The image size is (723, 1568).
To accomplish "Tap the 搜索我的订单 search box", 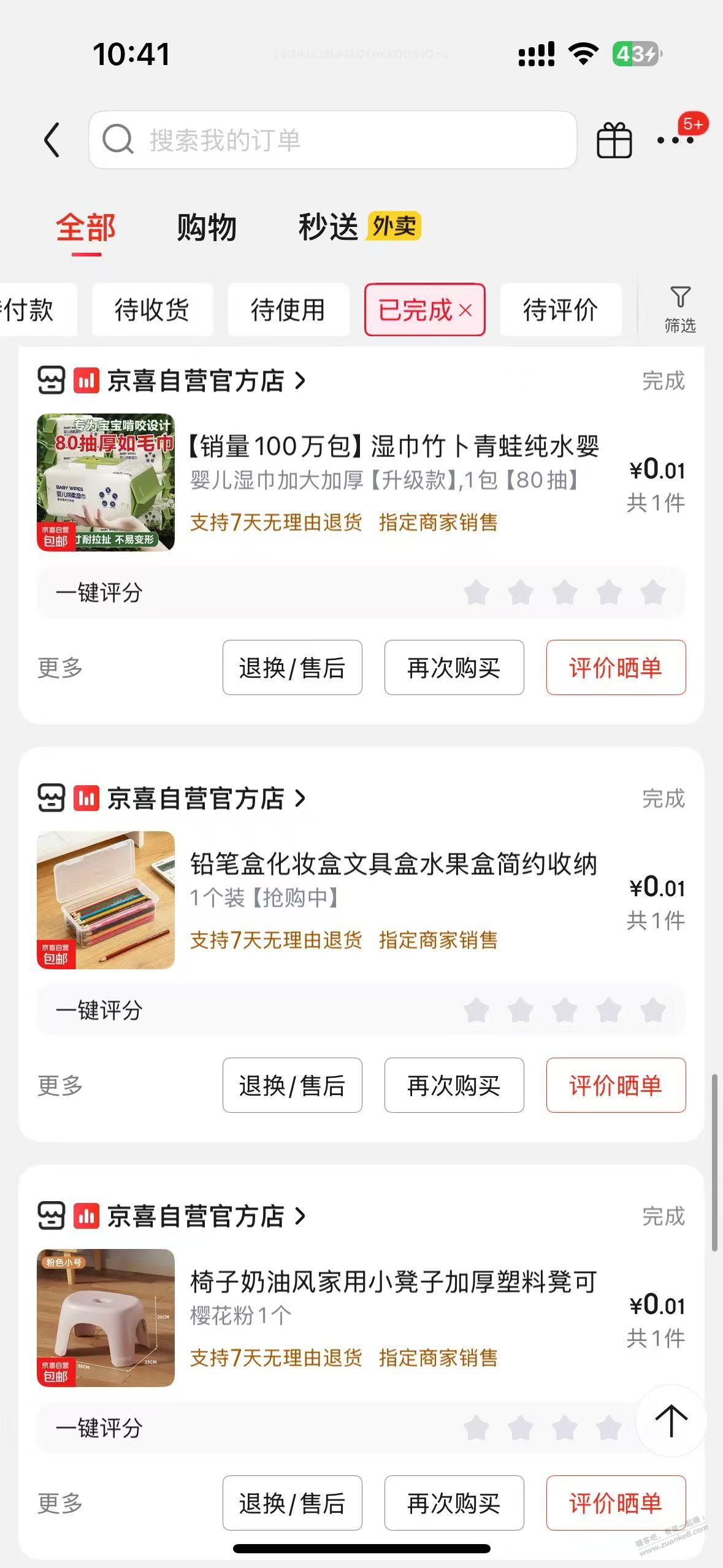I will point(332,140).
